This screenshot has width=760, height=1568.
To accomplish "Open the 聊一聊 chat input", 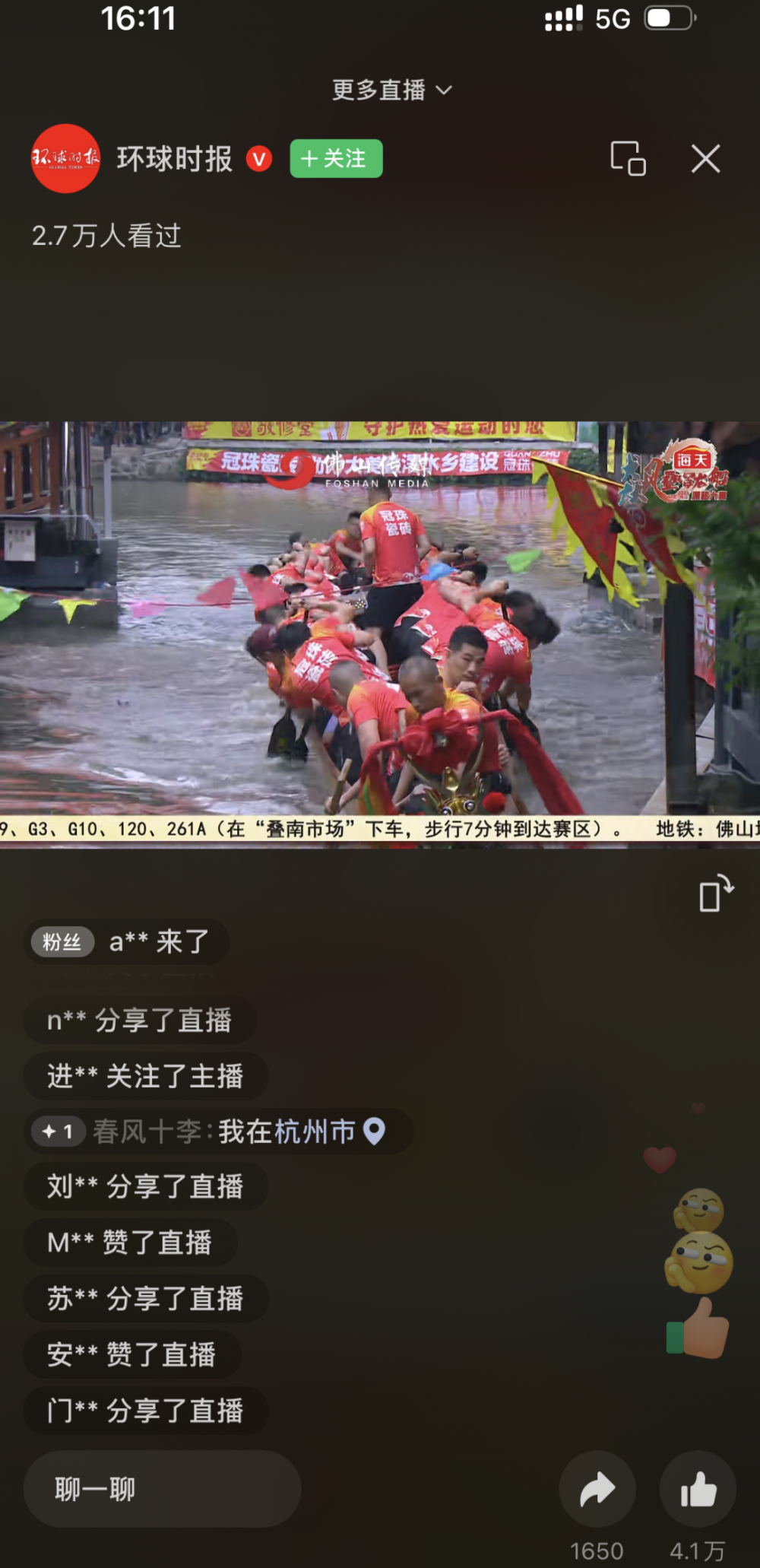I will tap(162, 1488).
